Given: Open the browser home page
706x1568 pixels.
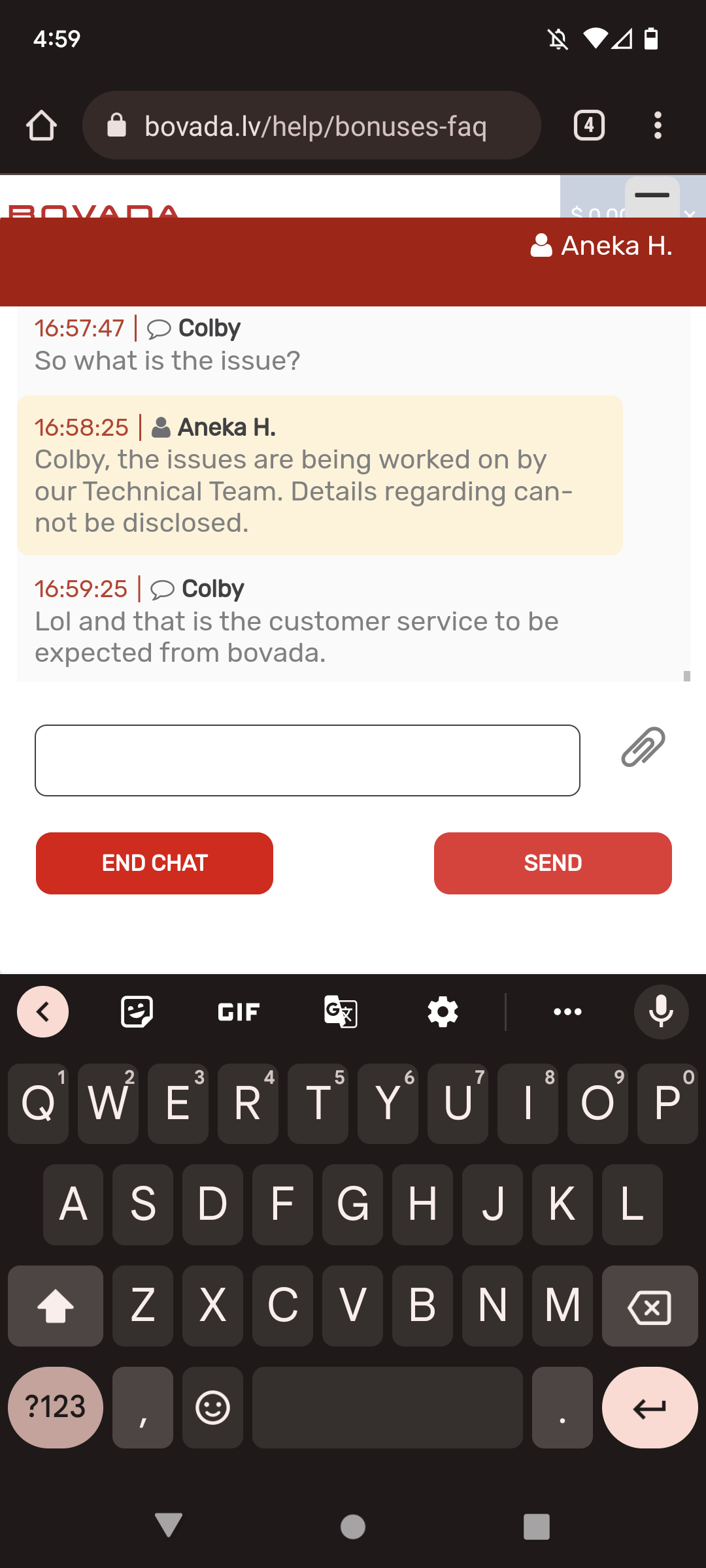Looking at the screenshot, I should tap(41, 125).
